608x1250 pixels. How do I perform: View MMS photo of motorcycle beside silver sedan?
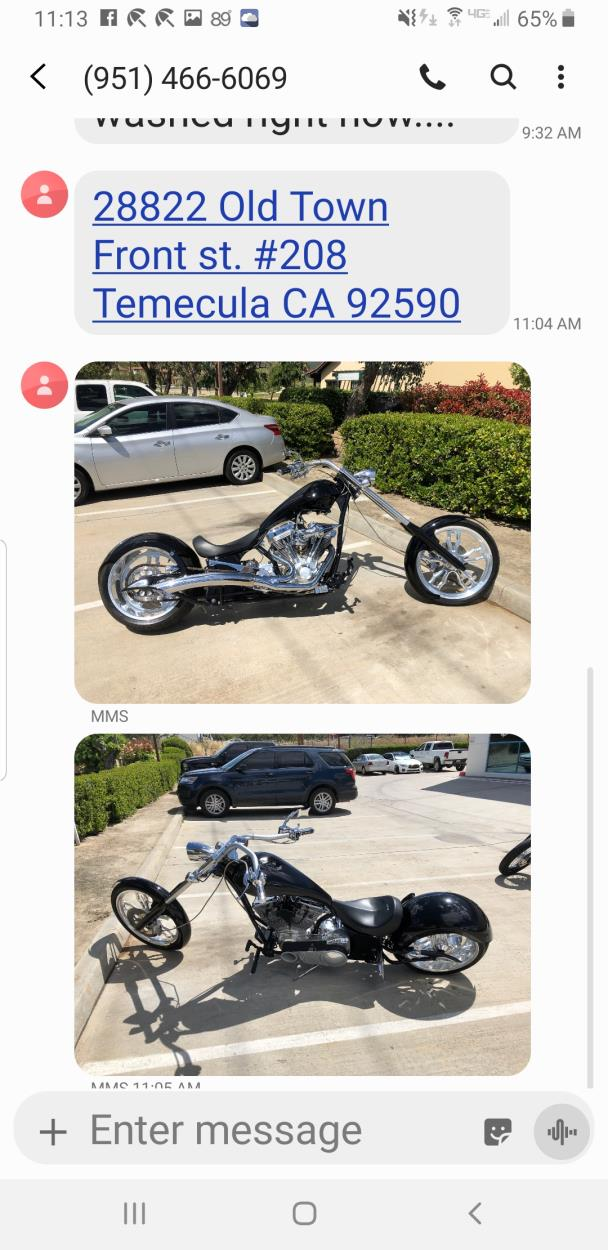coord(302,532)
